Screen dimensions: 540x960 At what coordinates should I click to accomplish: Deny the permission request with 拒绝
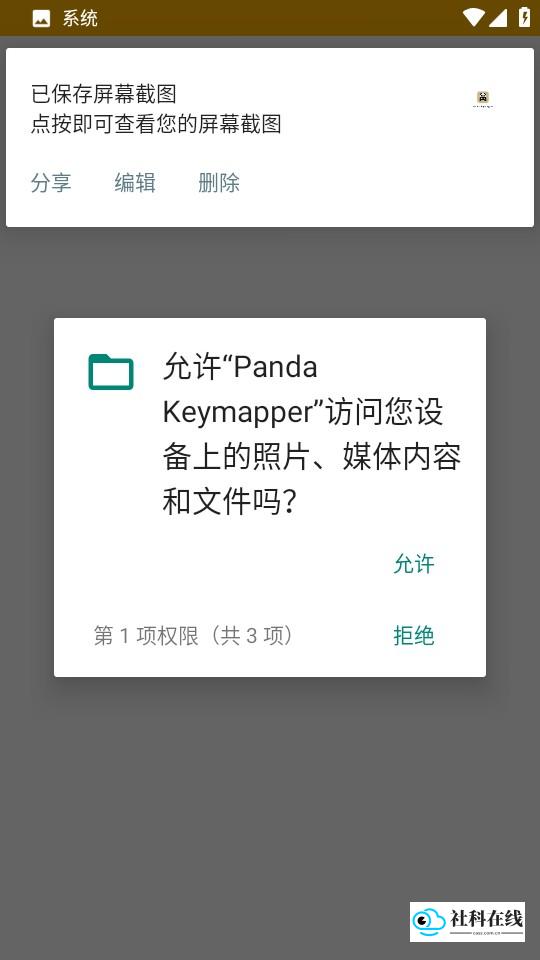point(414,636)
